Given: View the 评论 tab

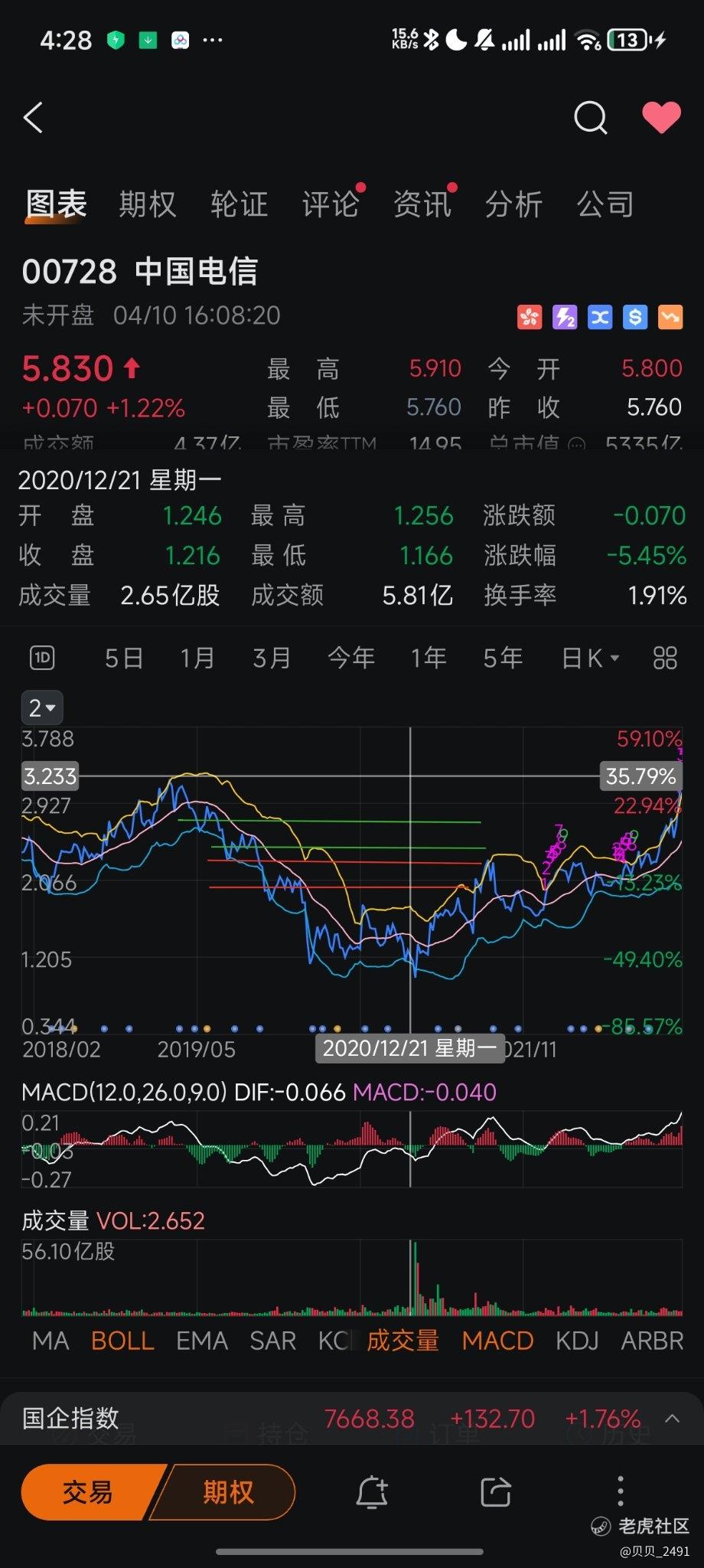Looking at the screenshot, I should 330,204.
